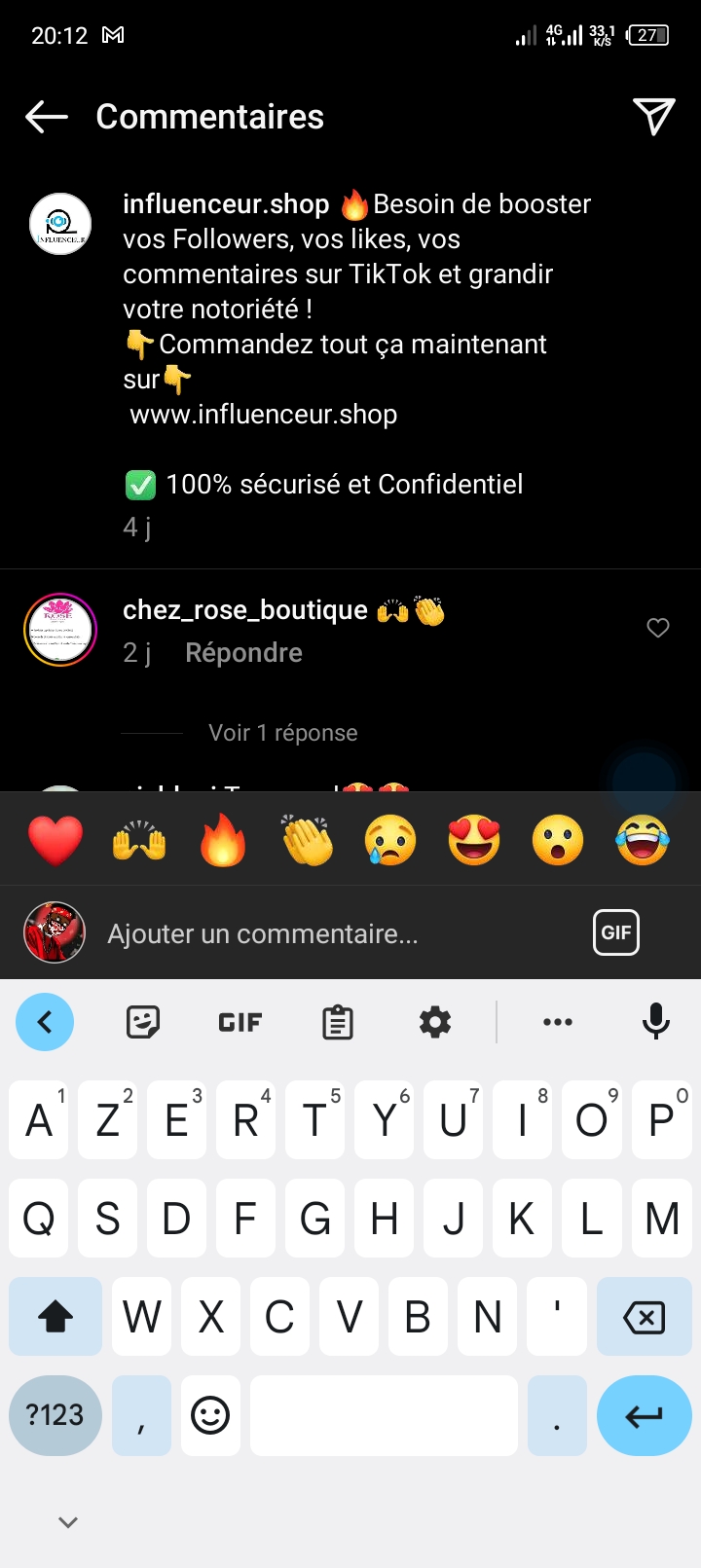The width and height of the screenshot is (701, 1568).
Task: Expand "Voir 1 réponse" under chez_rose_boutique
Action: [282, 733]
